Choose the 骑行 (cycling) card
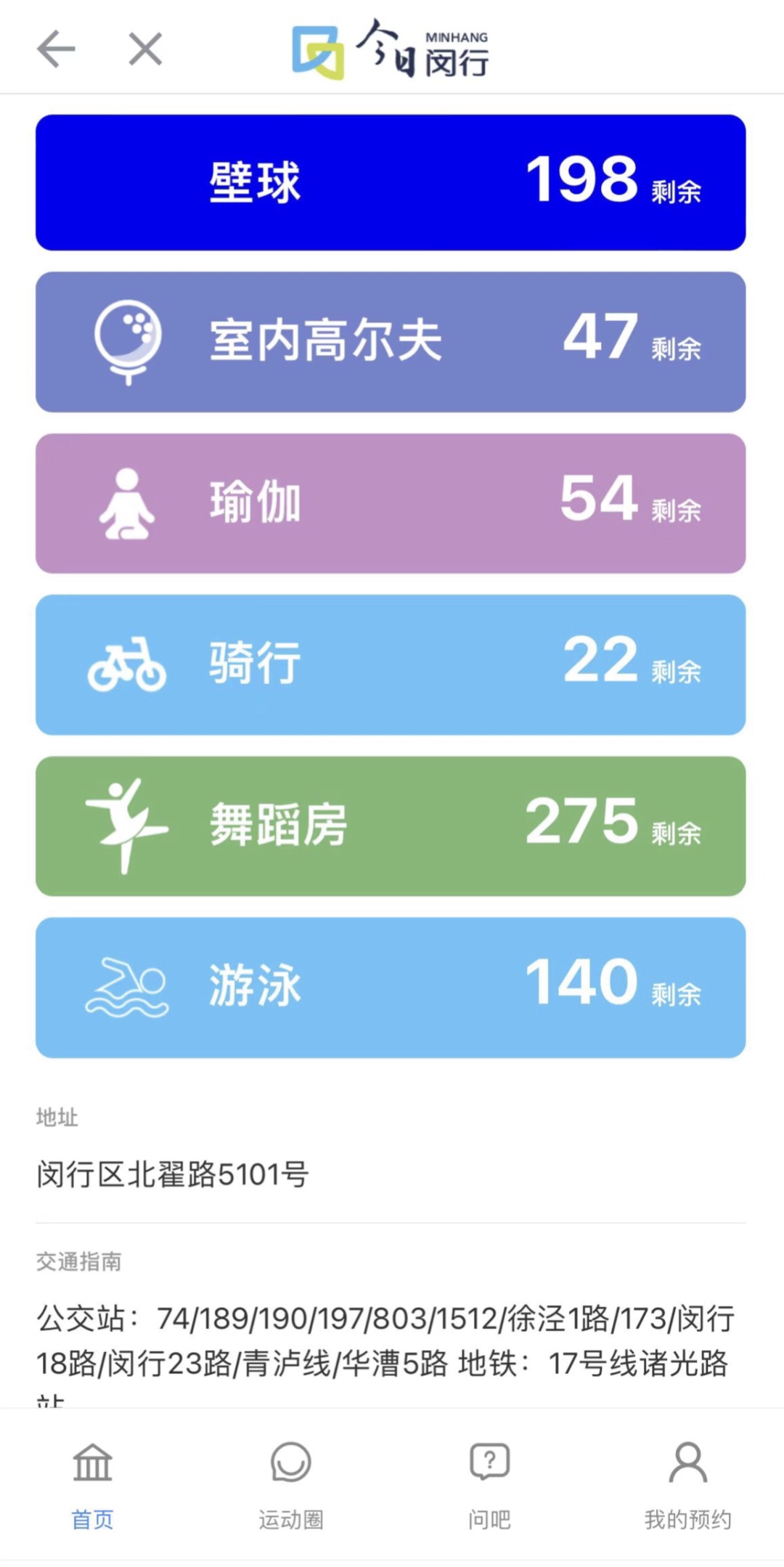This screenshot has width=784, height=1567. coord(391,664)
